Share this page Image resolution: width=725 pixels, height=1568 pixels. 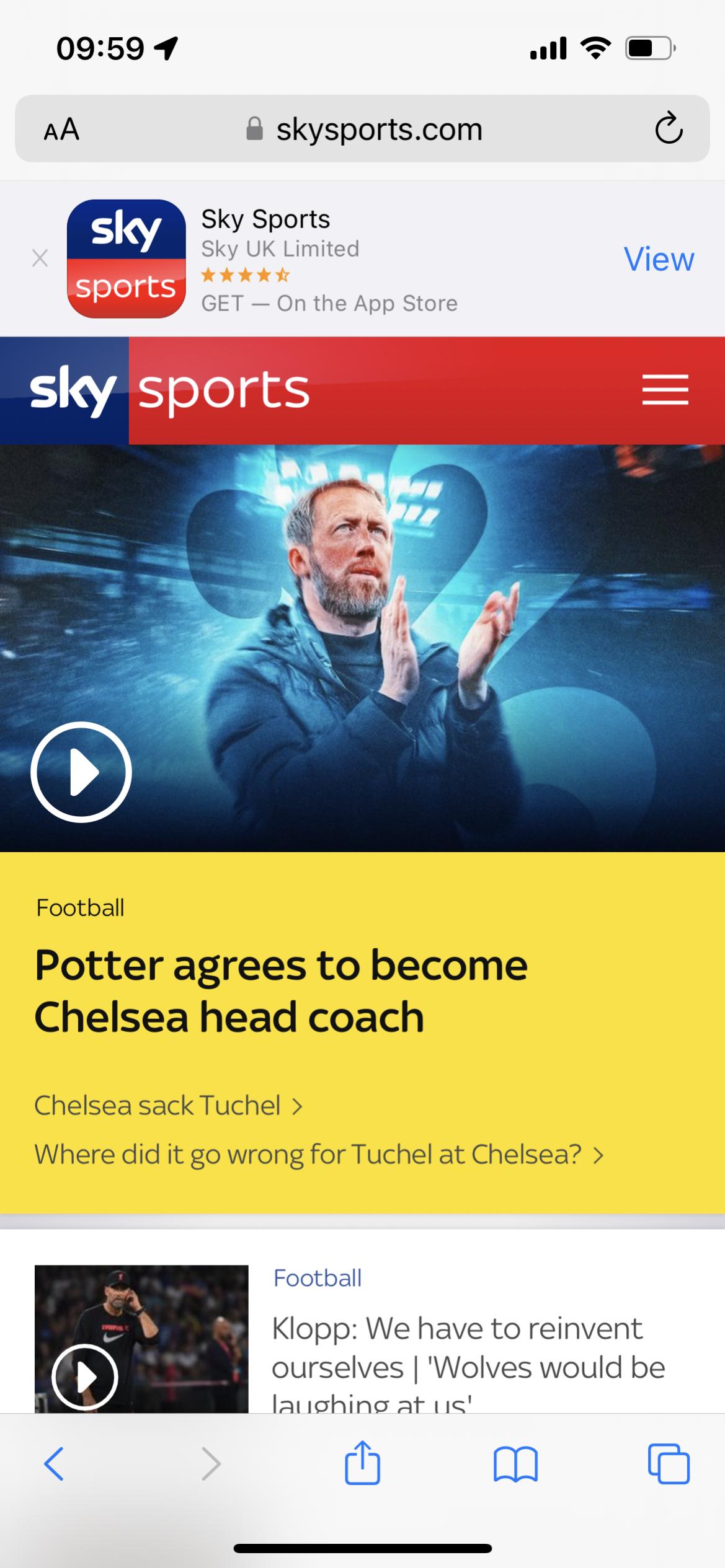(362, 1463)
